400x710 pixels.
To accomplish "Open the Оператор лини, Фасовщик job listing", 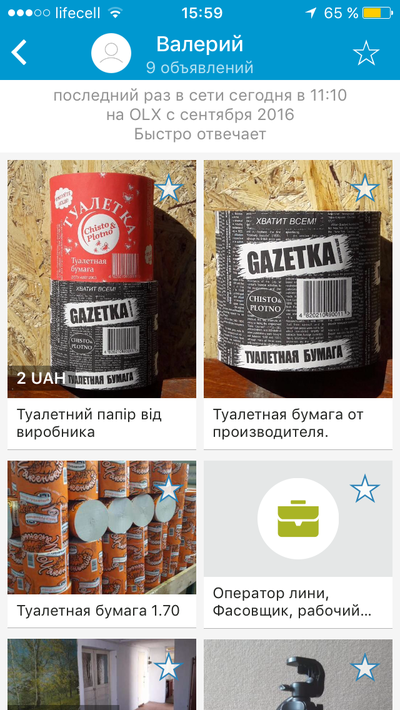I will 298,544.
